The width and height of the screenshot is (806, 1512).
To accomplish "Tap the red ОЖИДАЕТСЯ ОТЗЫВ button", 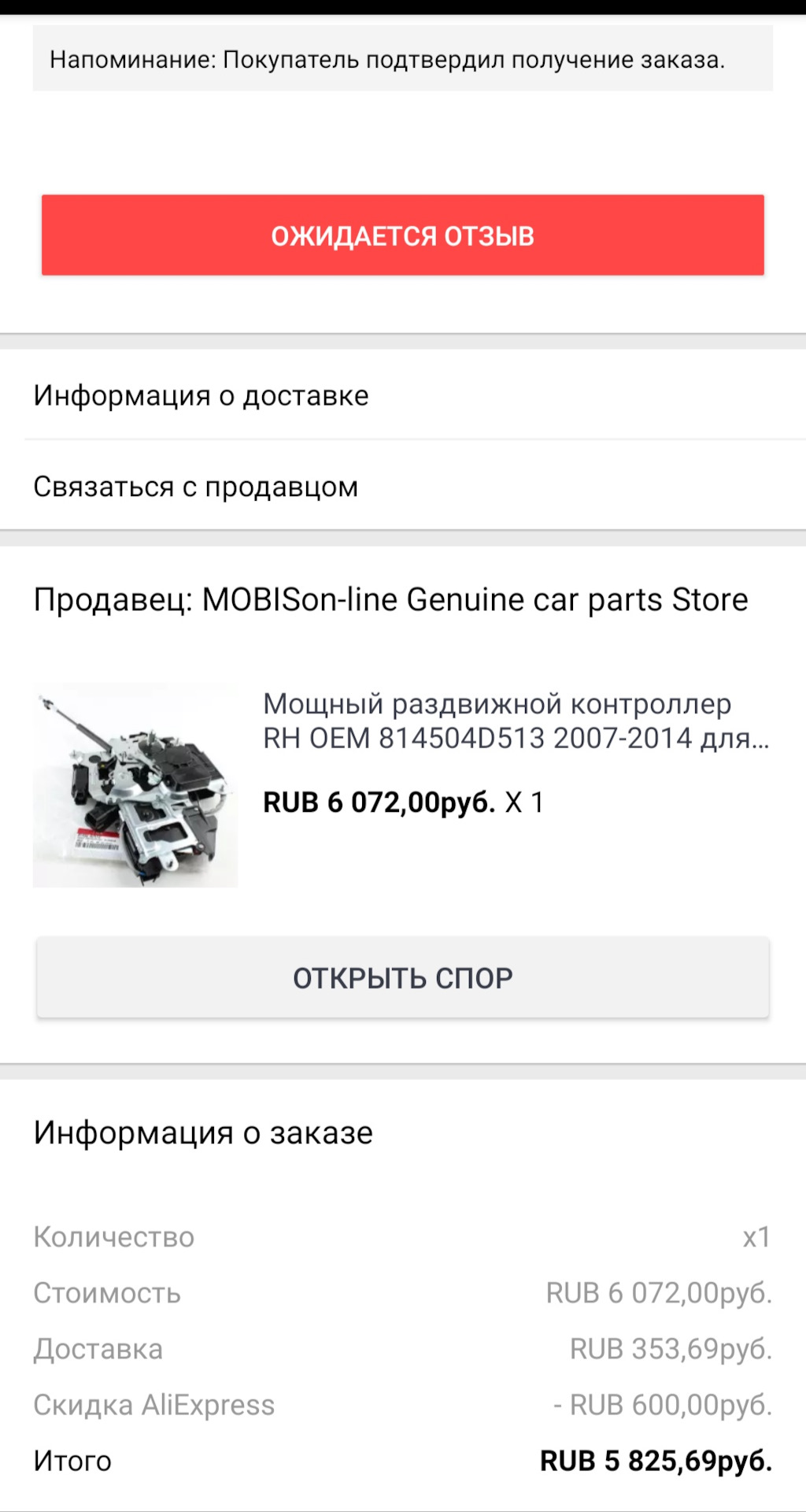I will pyautogui.click(x=402, y=235).
